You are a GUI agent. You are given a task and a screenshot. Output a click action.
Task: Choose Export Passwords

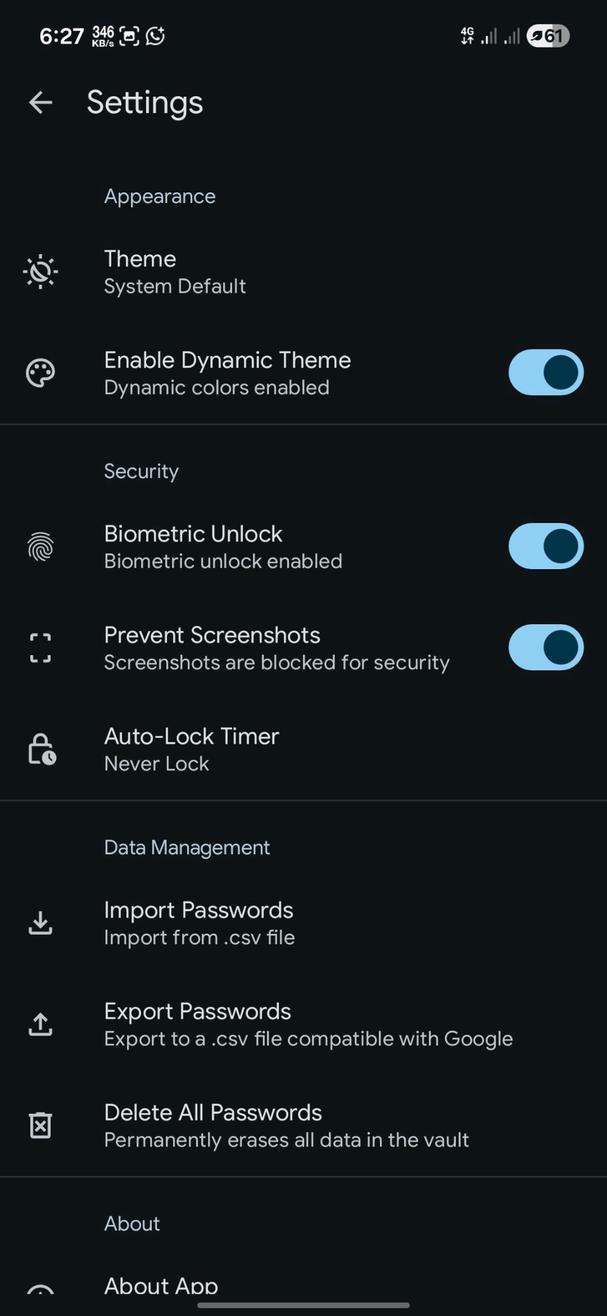197,1024
